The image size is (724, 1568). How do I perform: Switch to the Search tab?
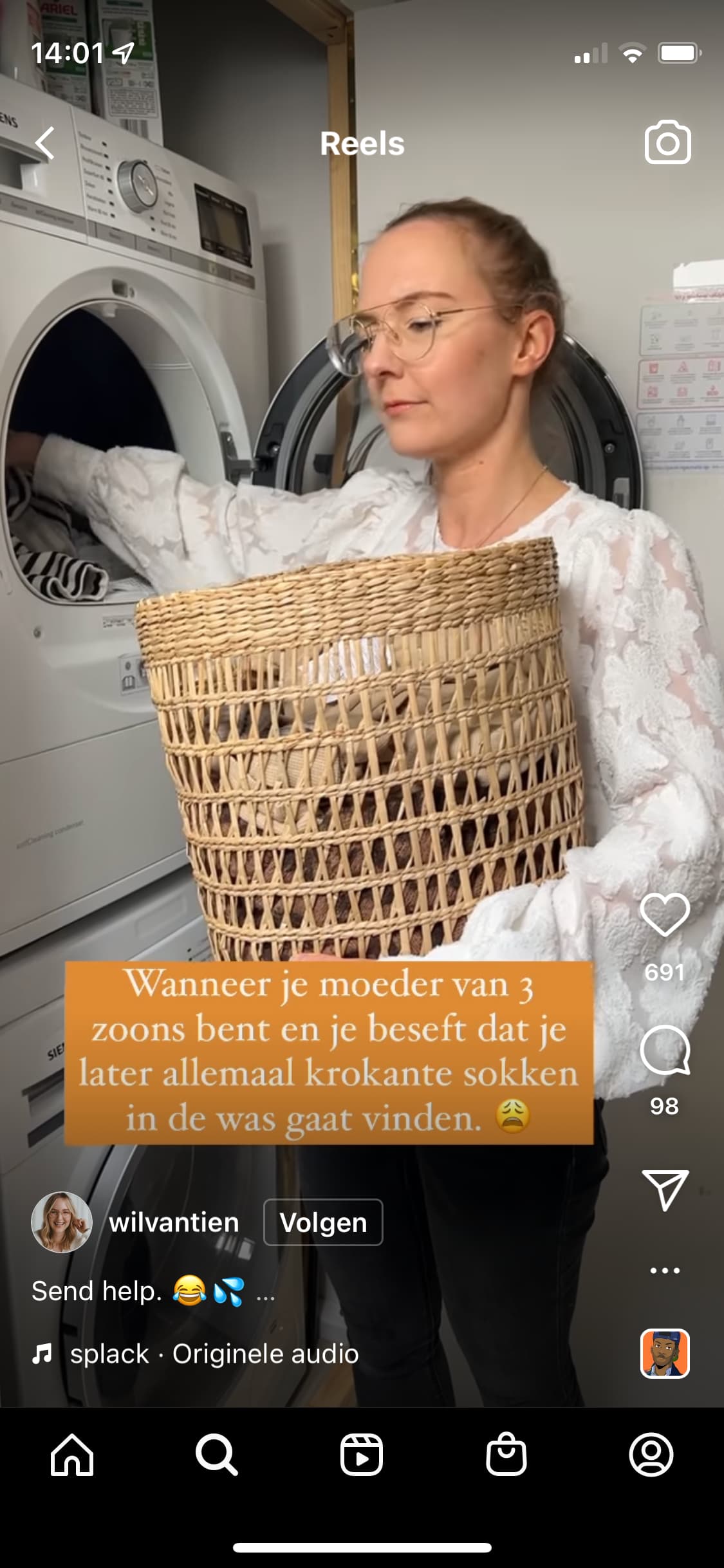(217, 1455)
